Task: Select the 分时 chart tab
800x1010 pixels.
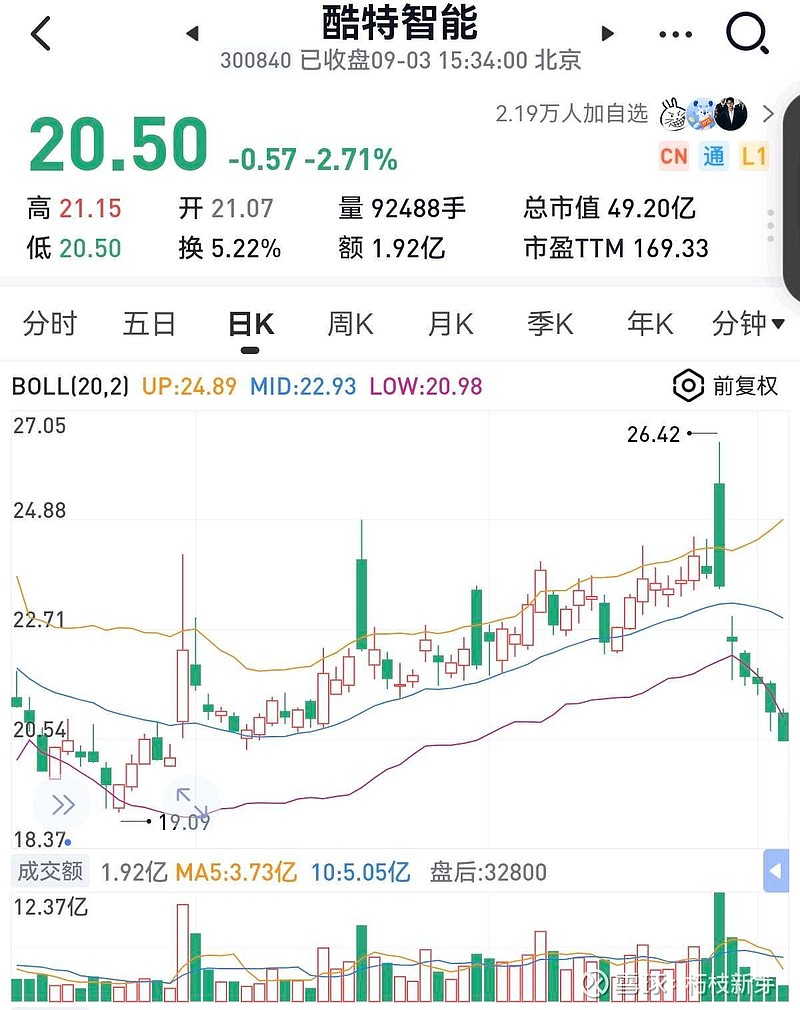Action: pos(50,324)
